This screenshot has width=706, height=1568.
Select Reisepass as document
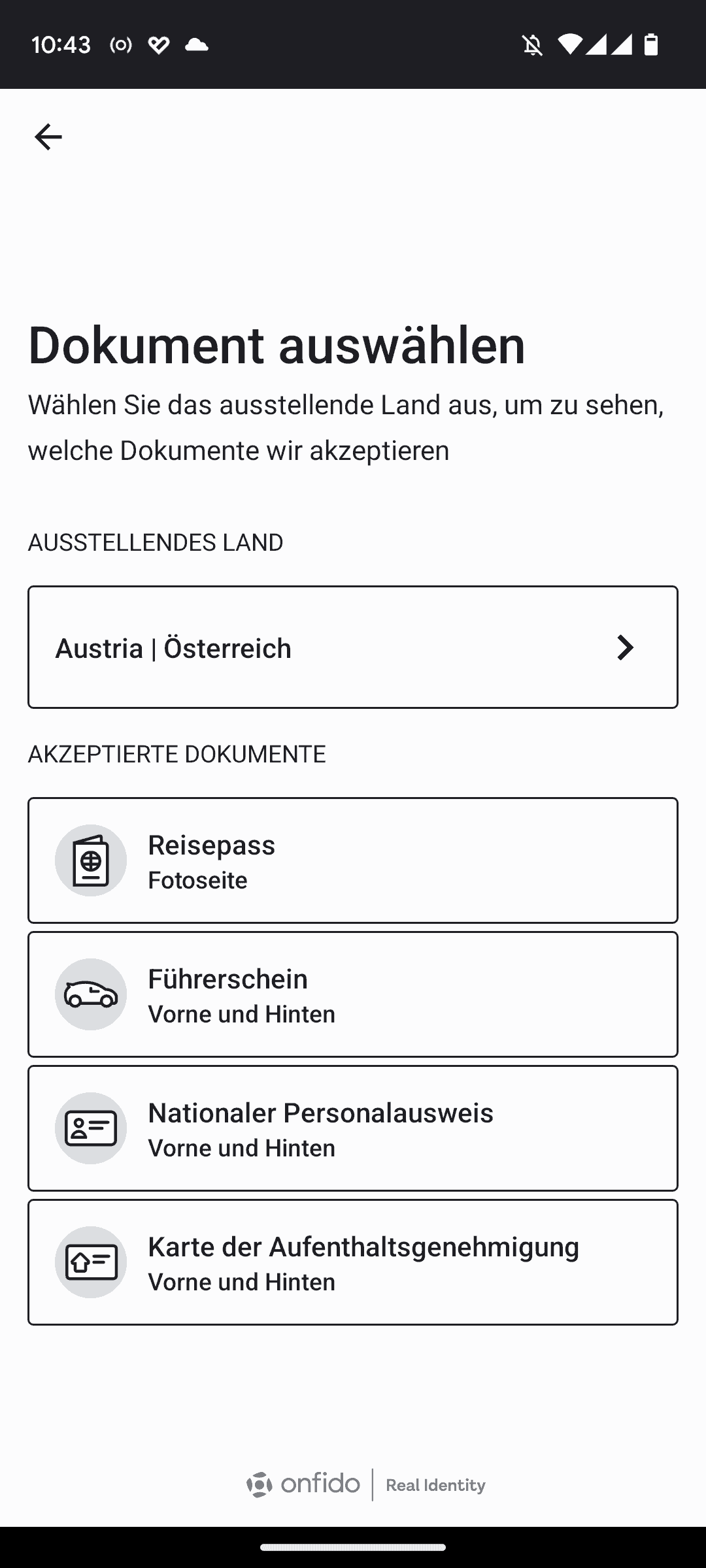(x=353, y=860)
